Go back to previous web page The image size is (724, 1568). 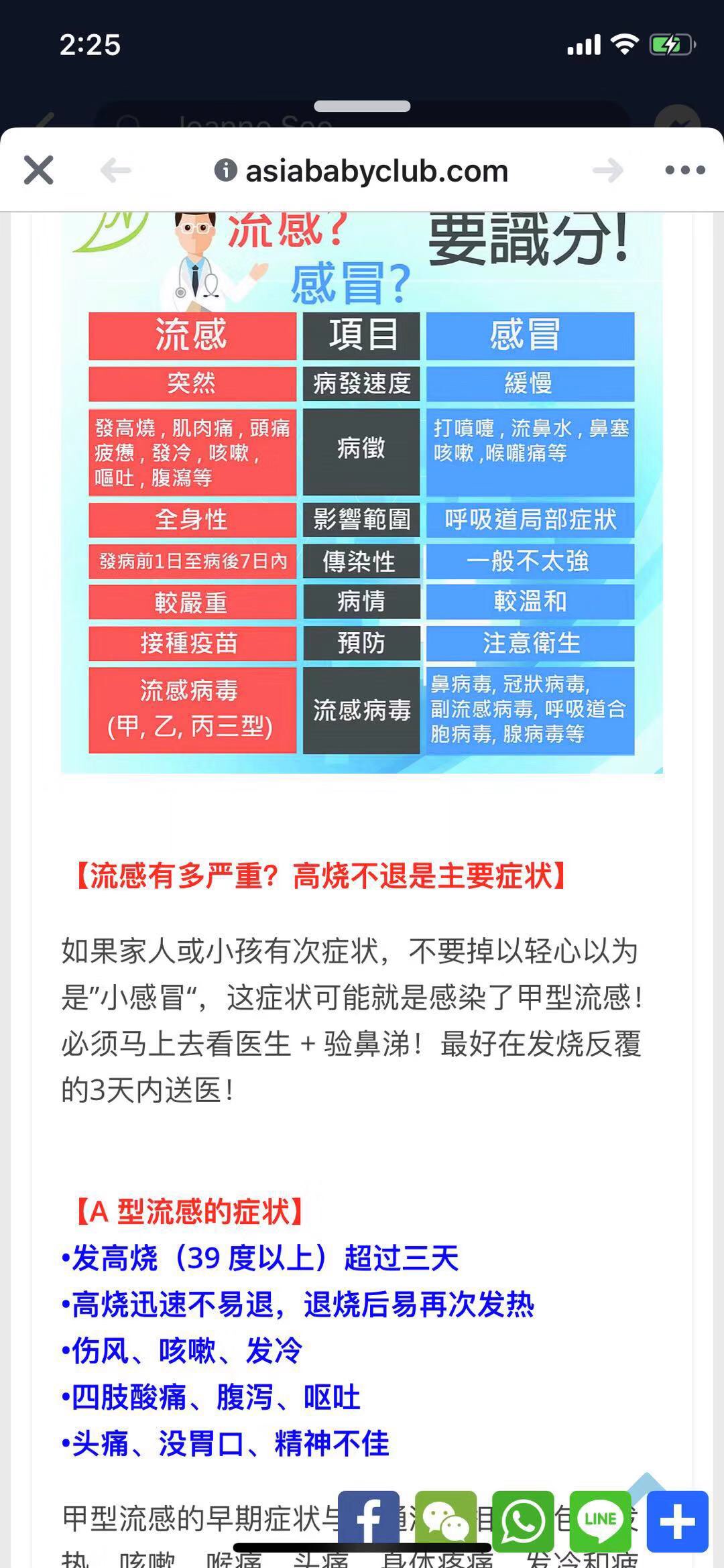pos(115,171)
